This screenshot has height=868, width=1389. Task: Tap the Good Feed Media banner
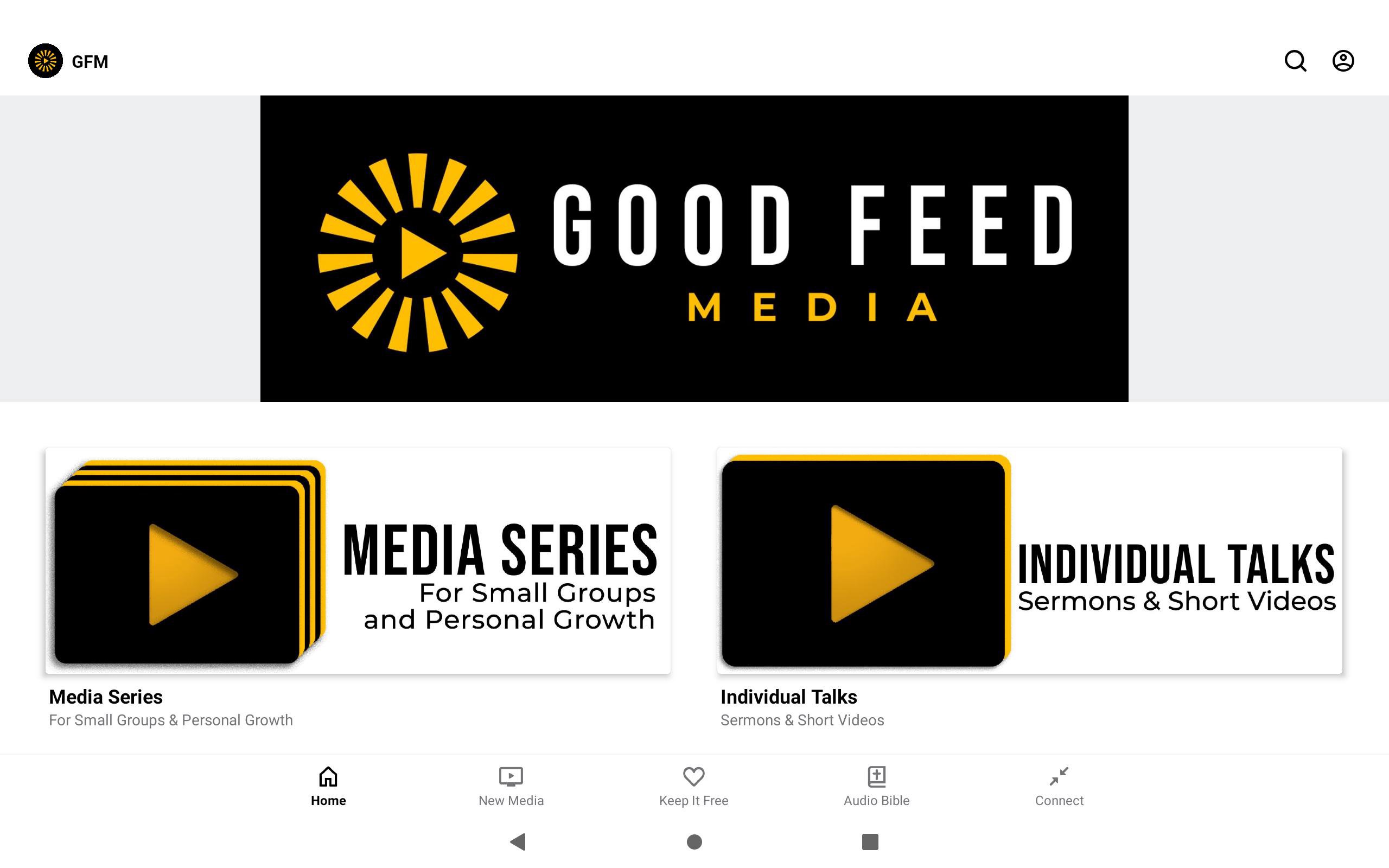pos(694,248)
